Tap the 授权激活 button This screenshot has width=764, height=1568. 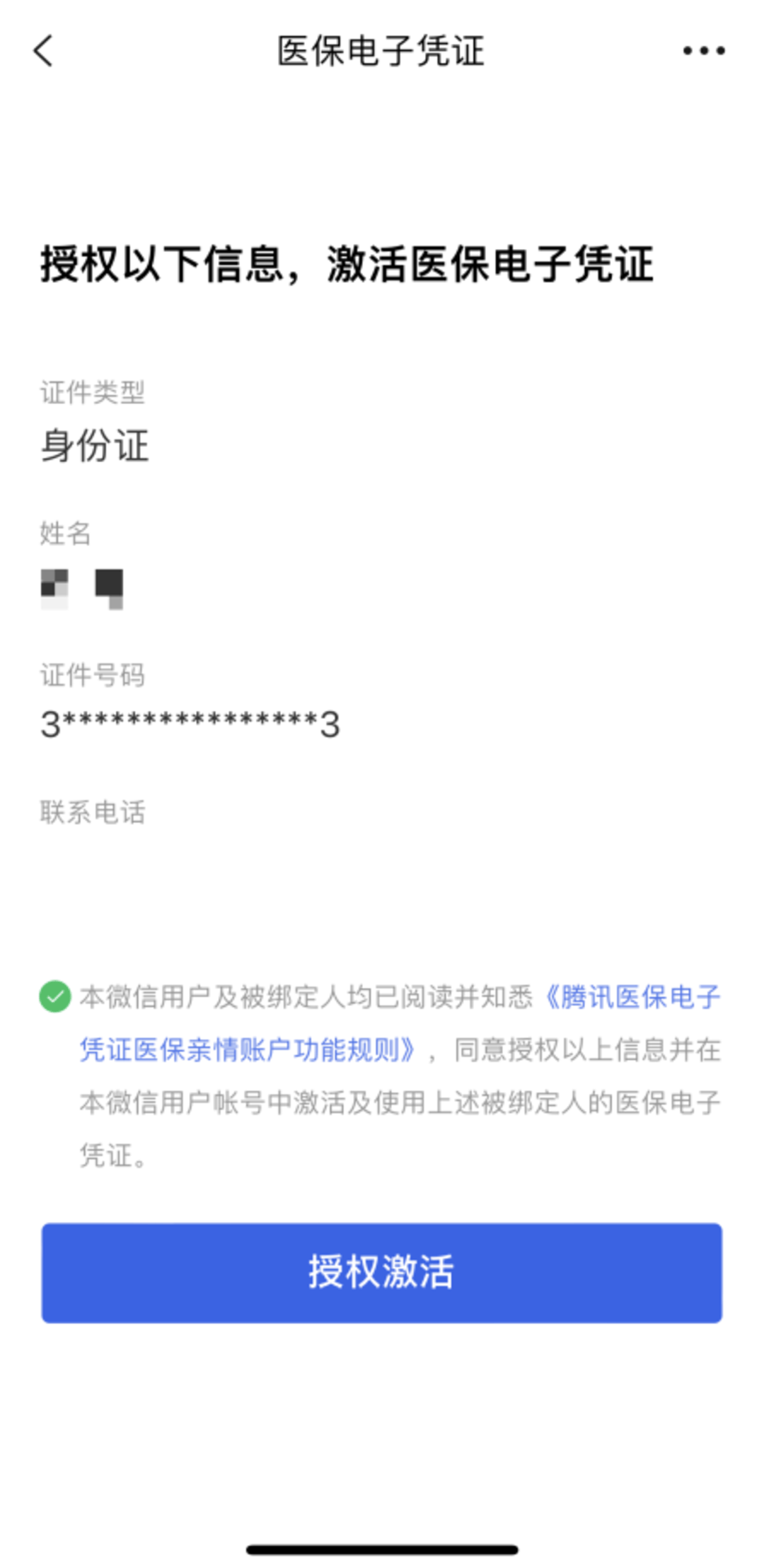pyautogui.click(x=382, y=1273)
